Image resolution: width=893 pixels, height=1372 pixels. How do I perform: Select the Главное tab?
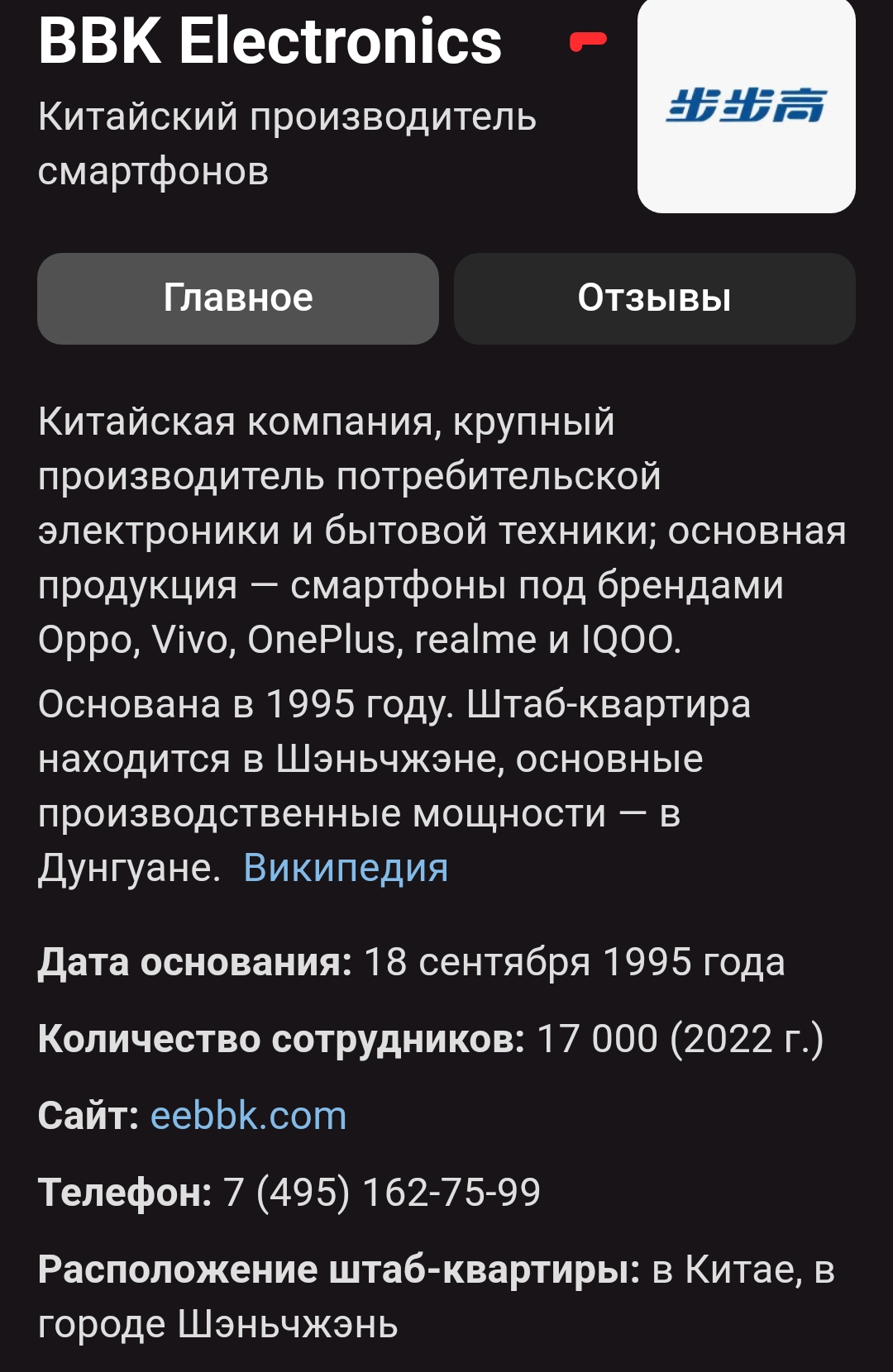pyautogui.click(x=238, y=298)
